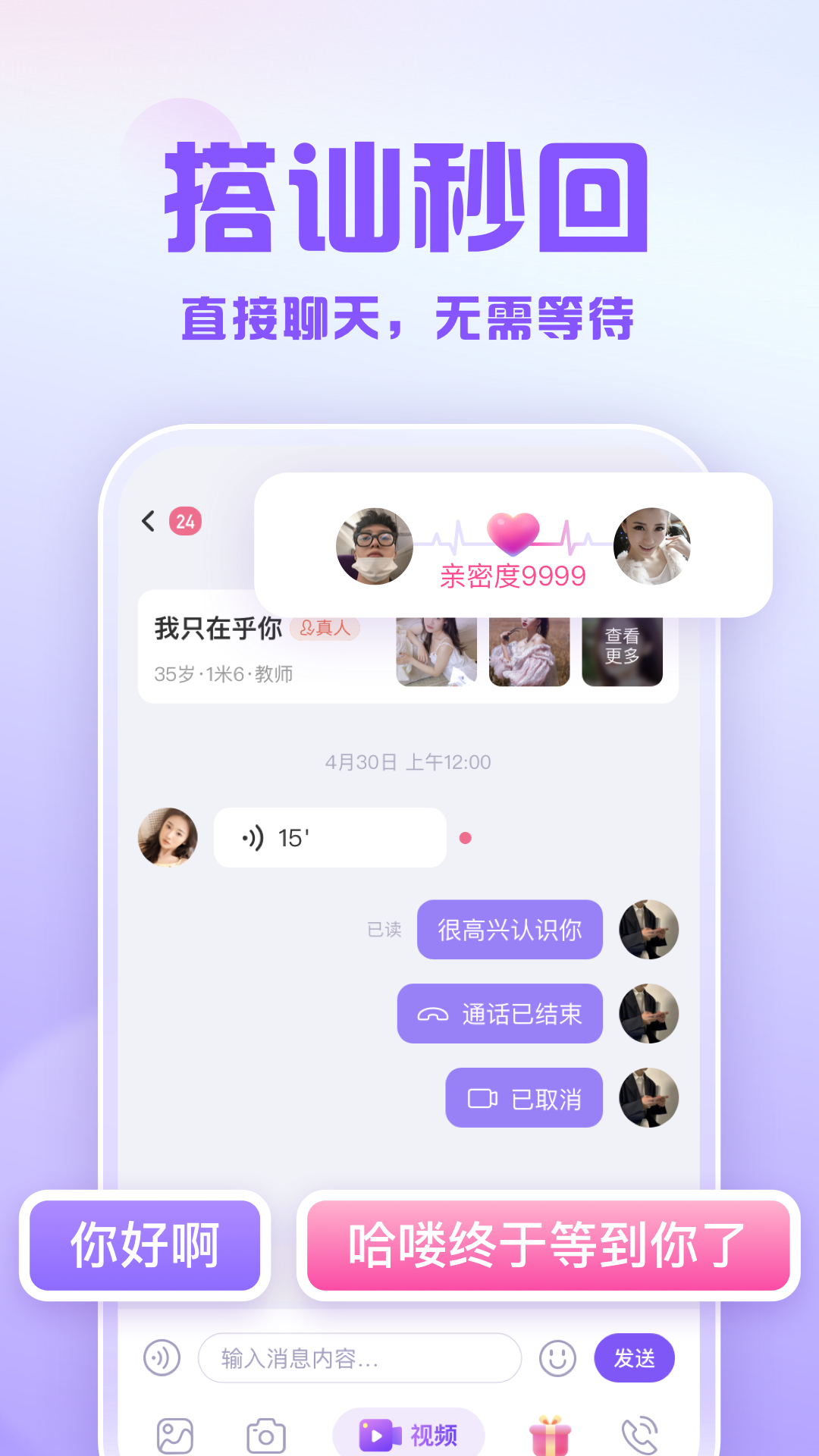Open the first photo thumbnail on the profile card
Screen dimensions: 819x1456
435,650
